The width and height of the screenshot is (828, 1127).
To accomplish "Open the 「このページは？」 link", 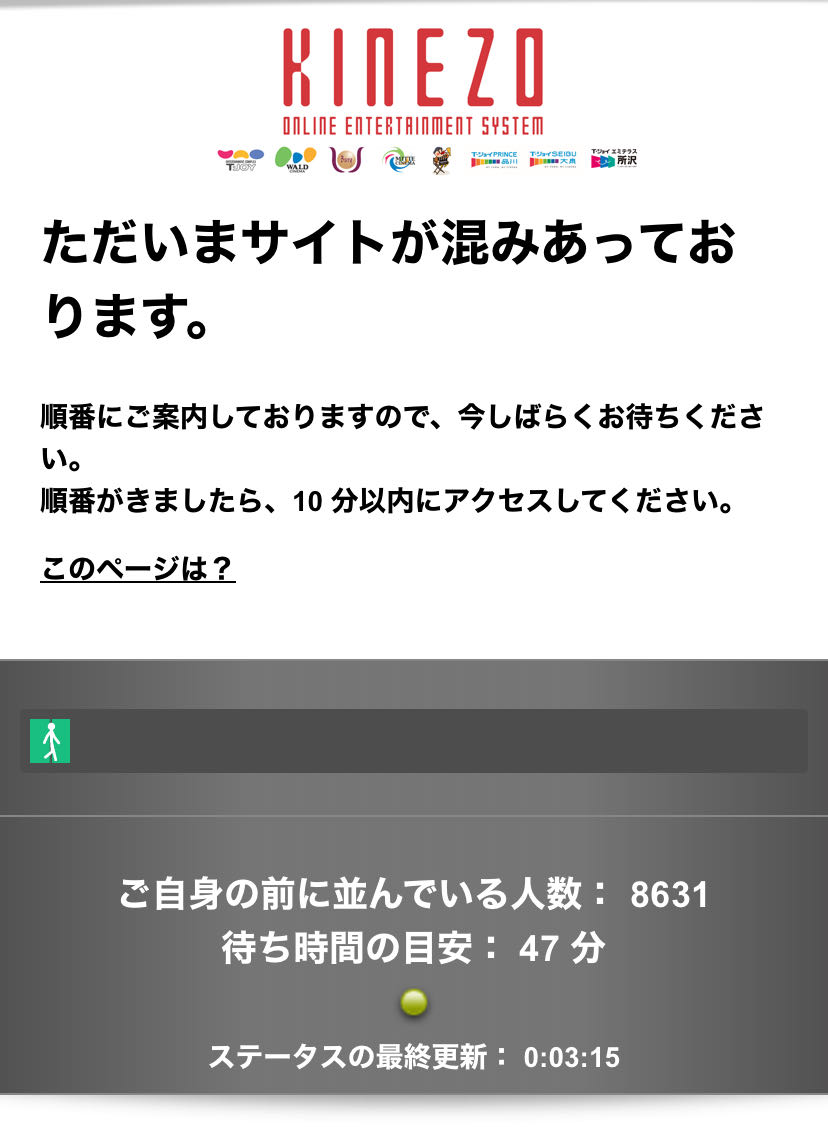I will [138, 569].
